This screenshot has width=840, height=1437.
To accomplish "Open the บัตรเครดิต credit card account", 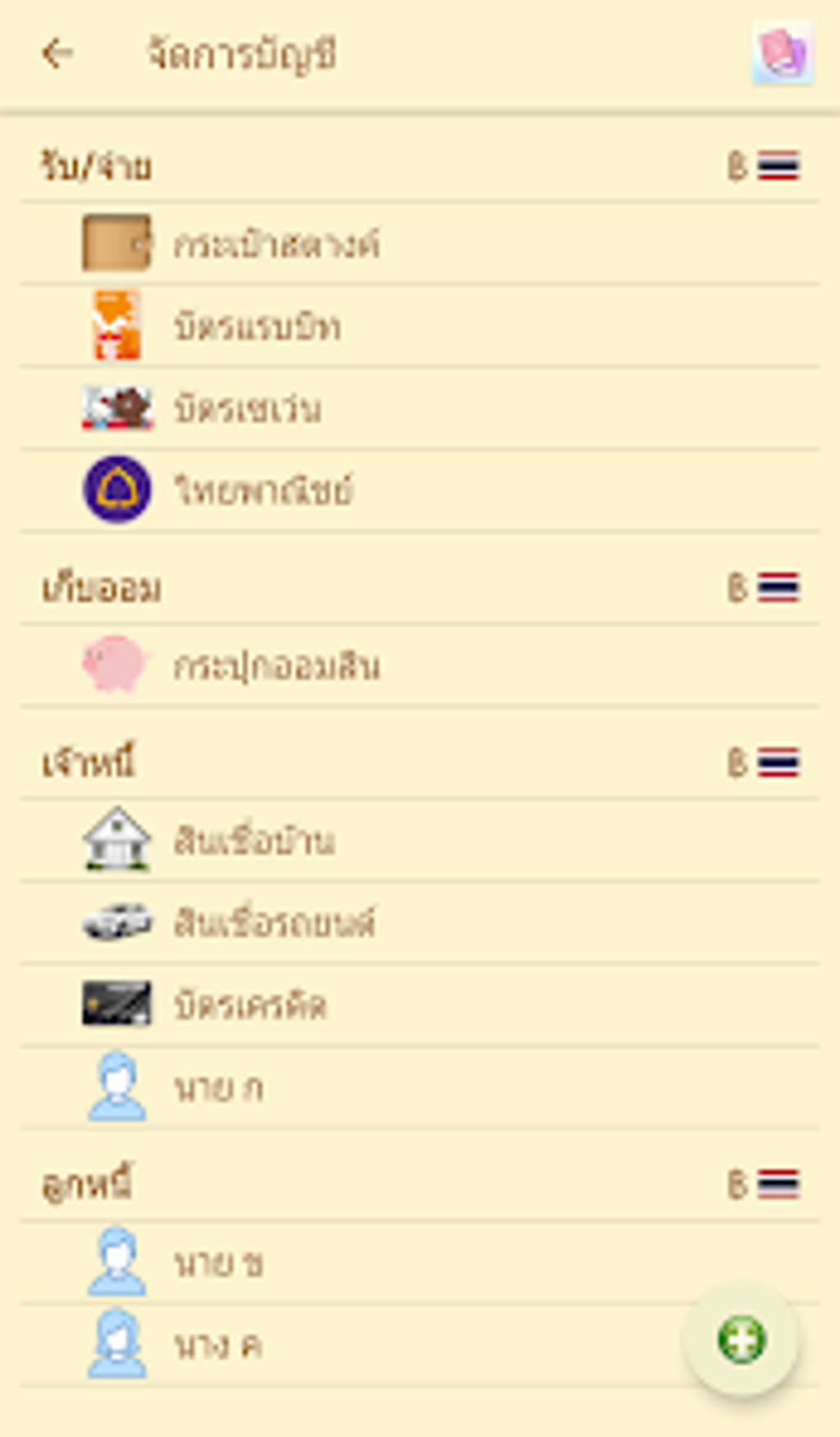I will coord(250,1005).
